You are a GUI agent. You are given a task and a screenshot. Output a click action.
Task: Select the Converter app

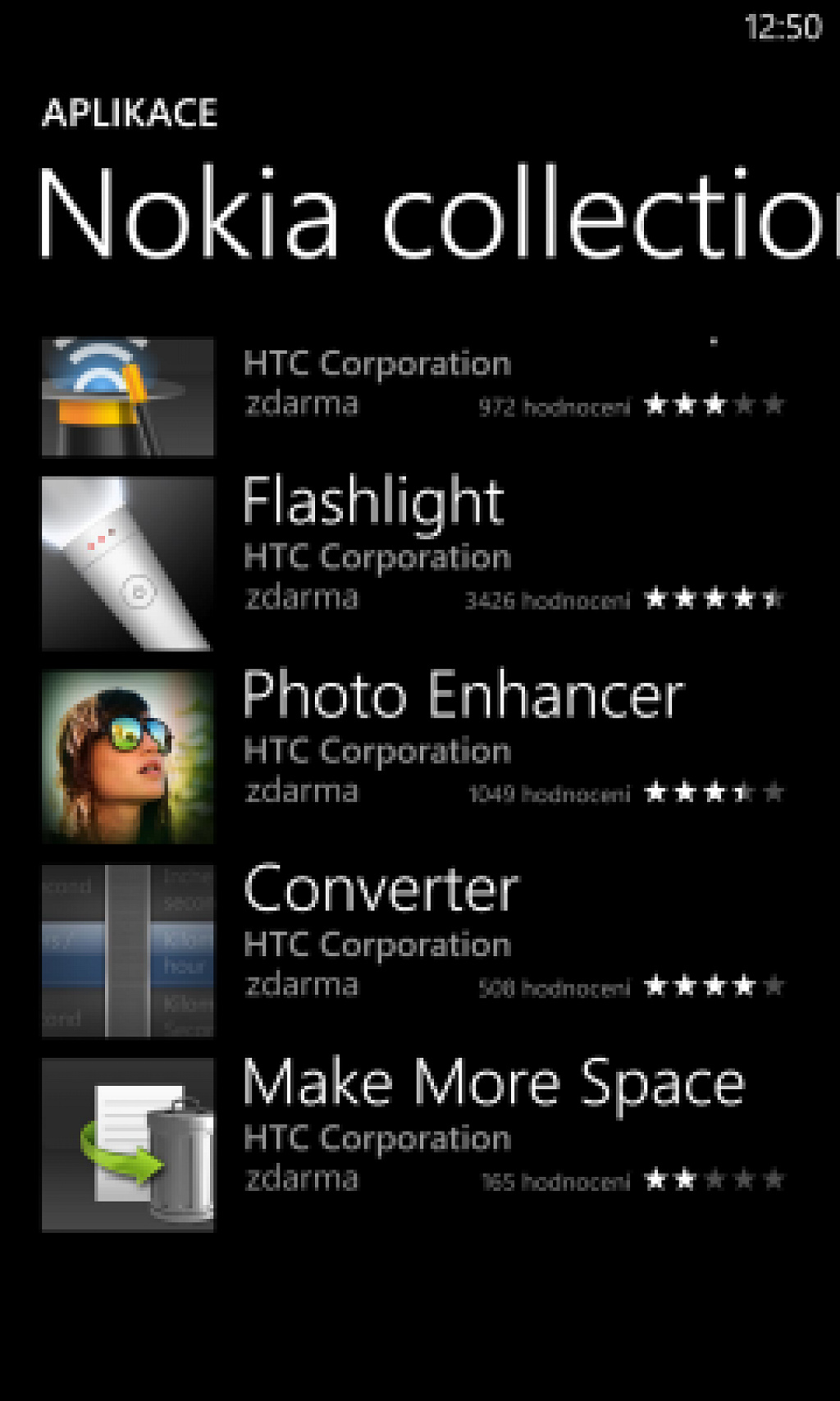click(414, 950)
